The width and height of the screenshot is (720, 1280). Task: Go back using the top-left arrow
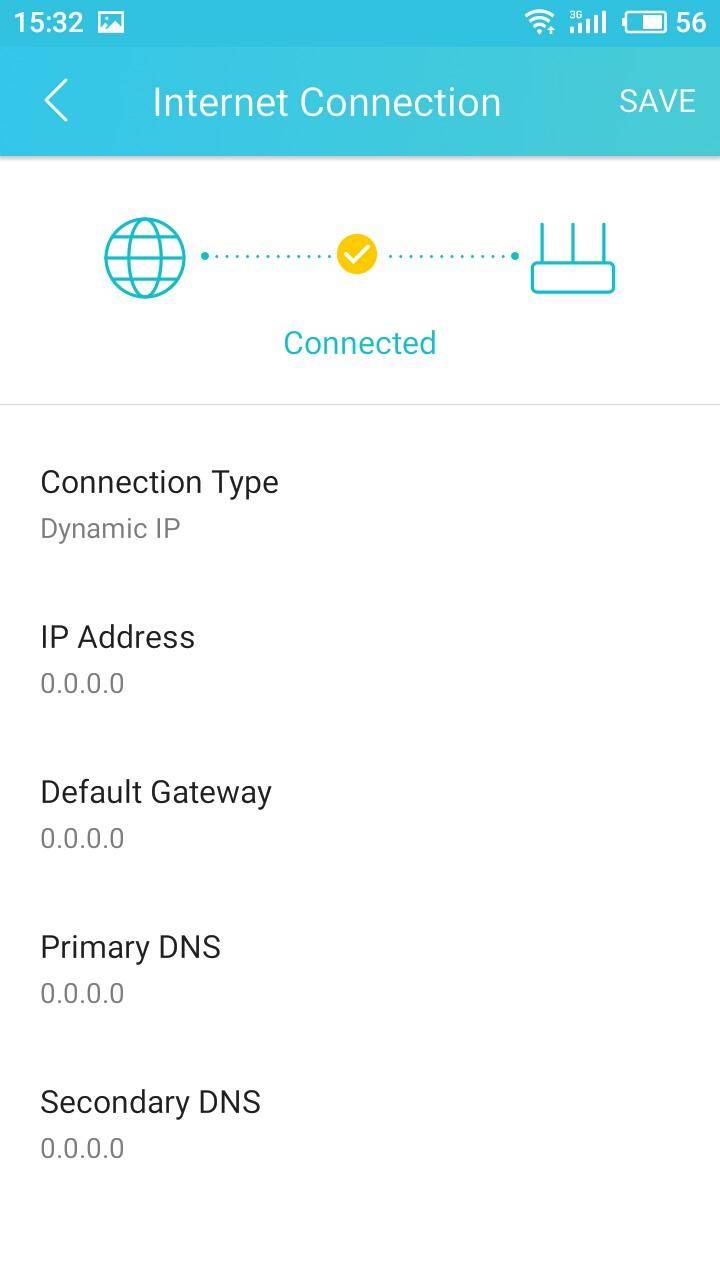[57, 101]
